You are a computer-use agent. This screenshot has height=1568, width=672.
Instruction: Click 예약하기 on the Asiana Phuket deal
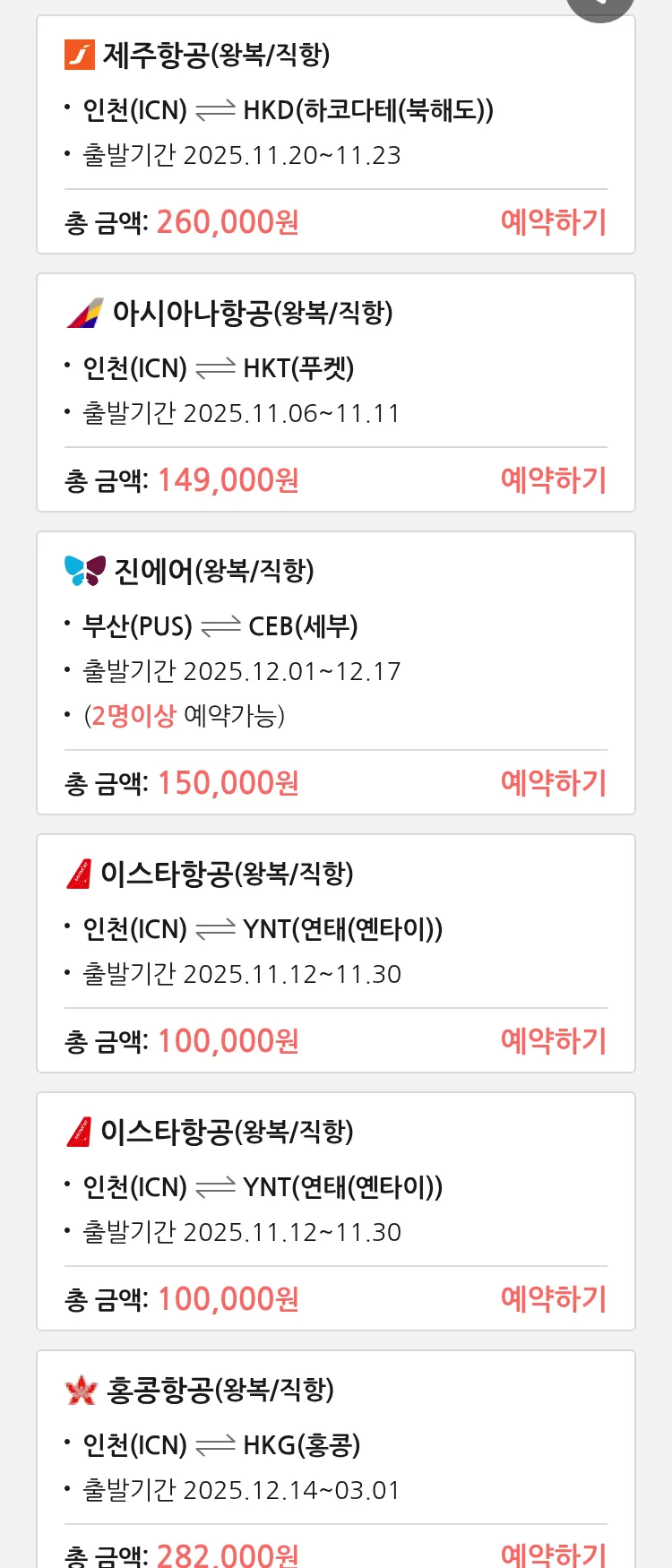pyautogui.click(x=554, y=480)
